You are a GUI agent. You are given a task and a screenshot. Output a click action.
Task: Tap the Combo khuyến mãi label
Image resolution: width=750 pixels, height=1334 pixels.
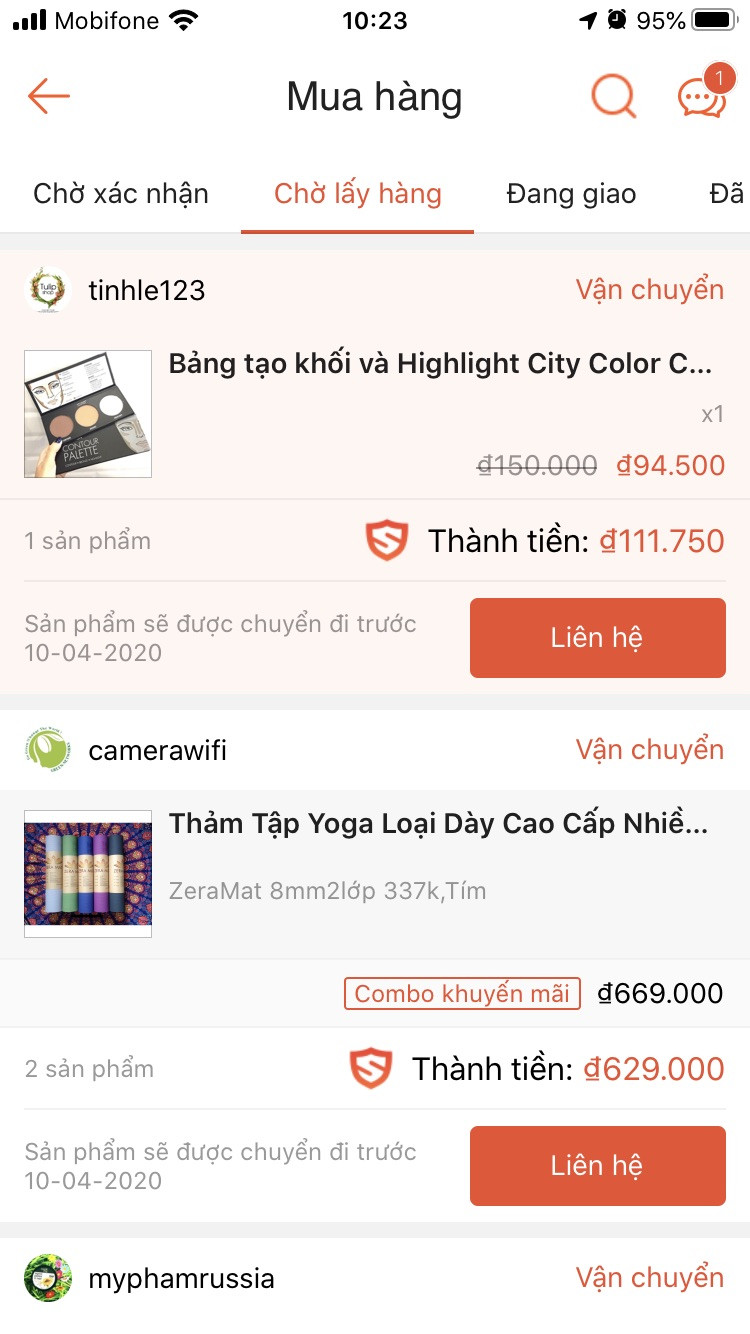coord(462,993)
